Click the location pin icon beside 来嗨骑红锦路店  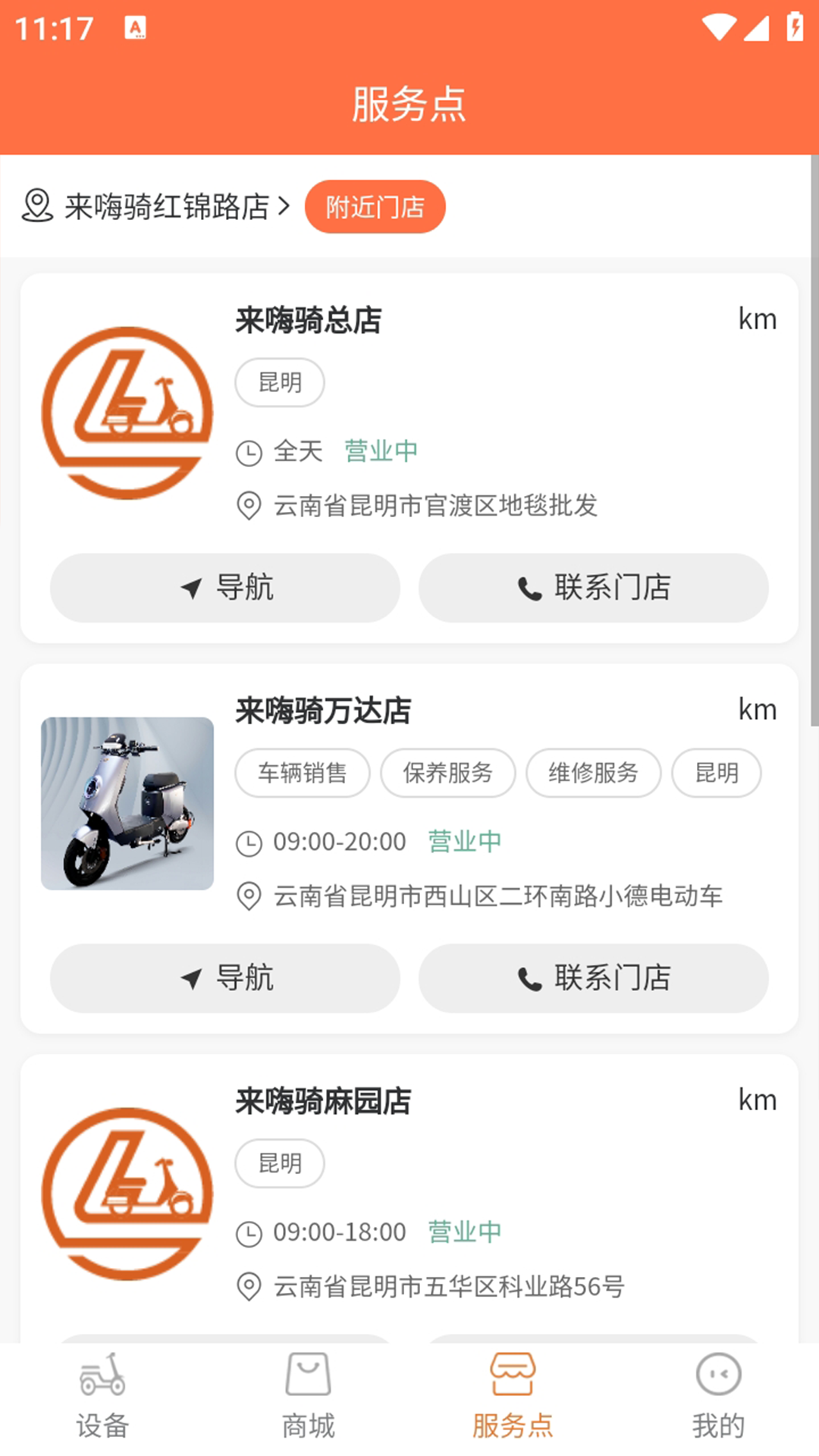[x=36, y=206]
